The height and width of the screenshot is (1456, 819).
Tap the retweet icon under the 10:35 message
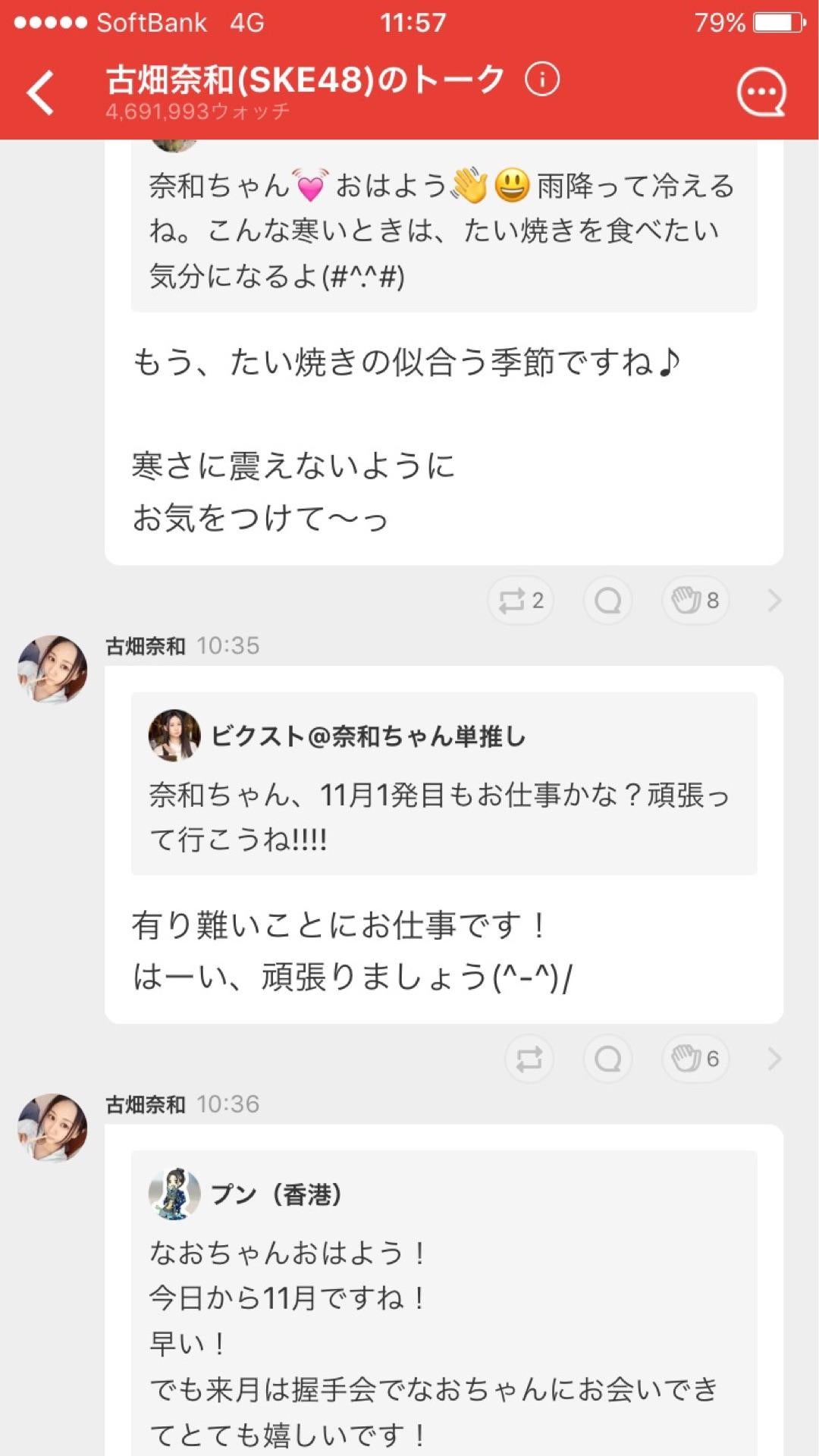pyautogui.click(x=528, y=1059)
